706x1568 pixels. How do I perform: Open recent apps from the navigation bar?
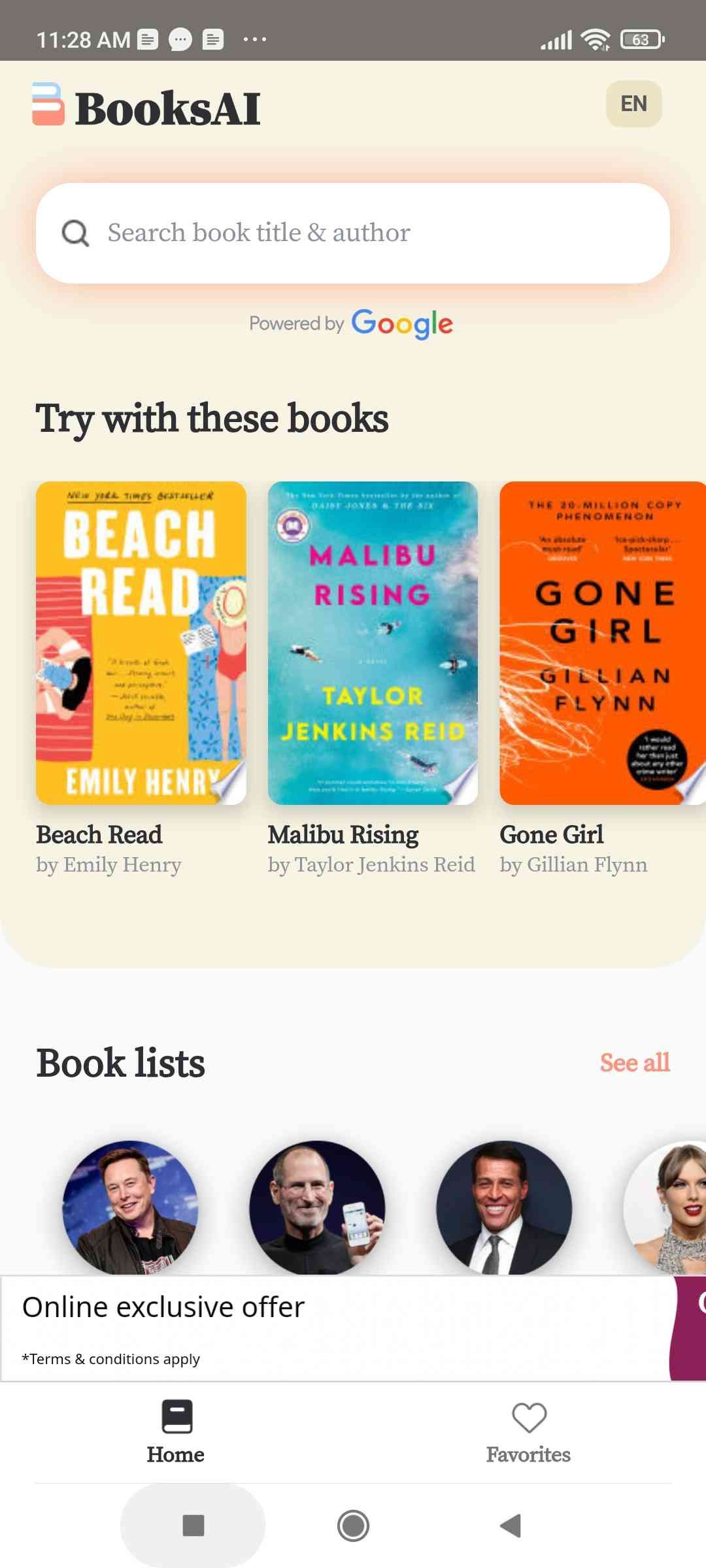(193, 1526)
